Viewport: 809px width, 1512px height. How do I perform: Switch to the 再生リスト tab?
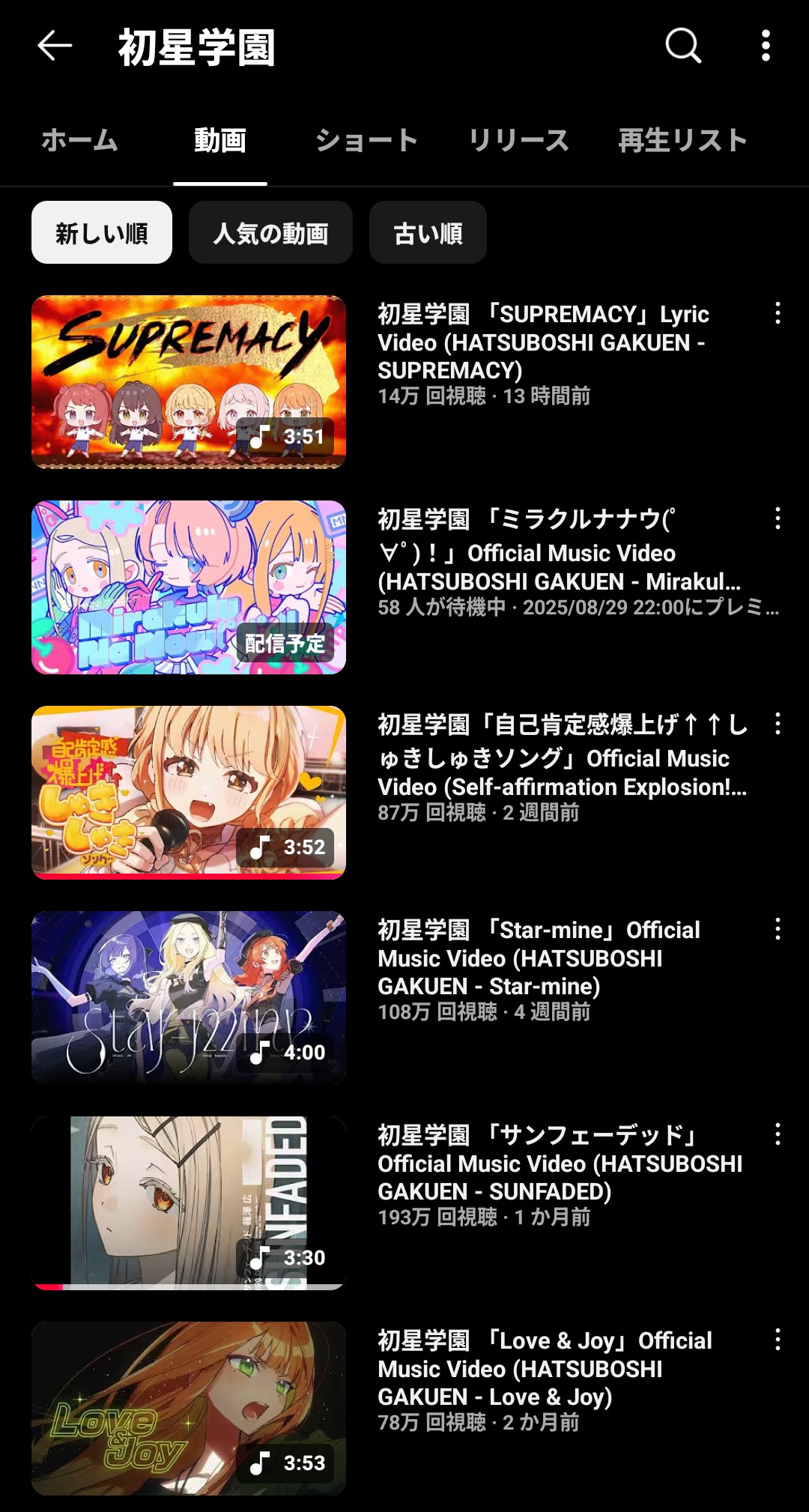[682, 140]
